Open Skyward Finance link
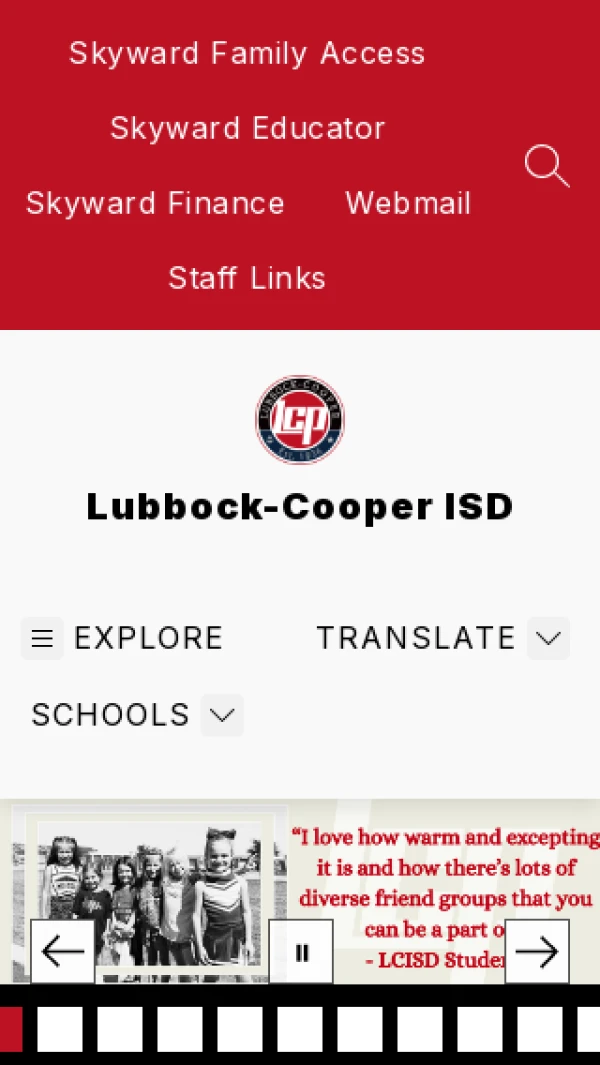This screenshot has height=1065, width=600. tap(155, 202)
